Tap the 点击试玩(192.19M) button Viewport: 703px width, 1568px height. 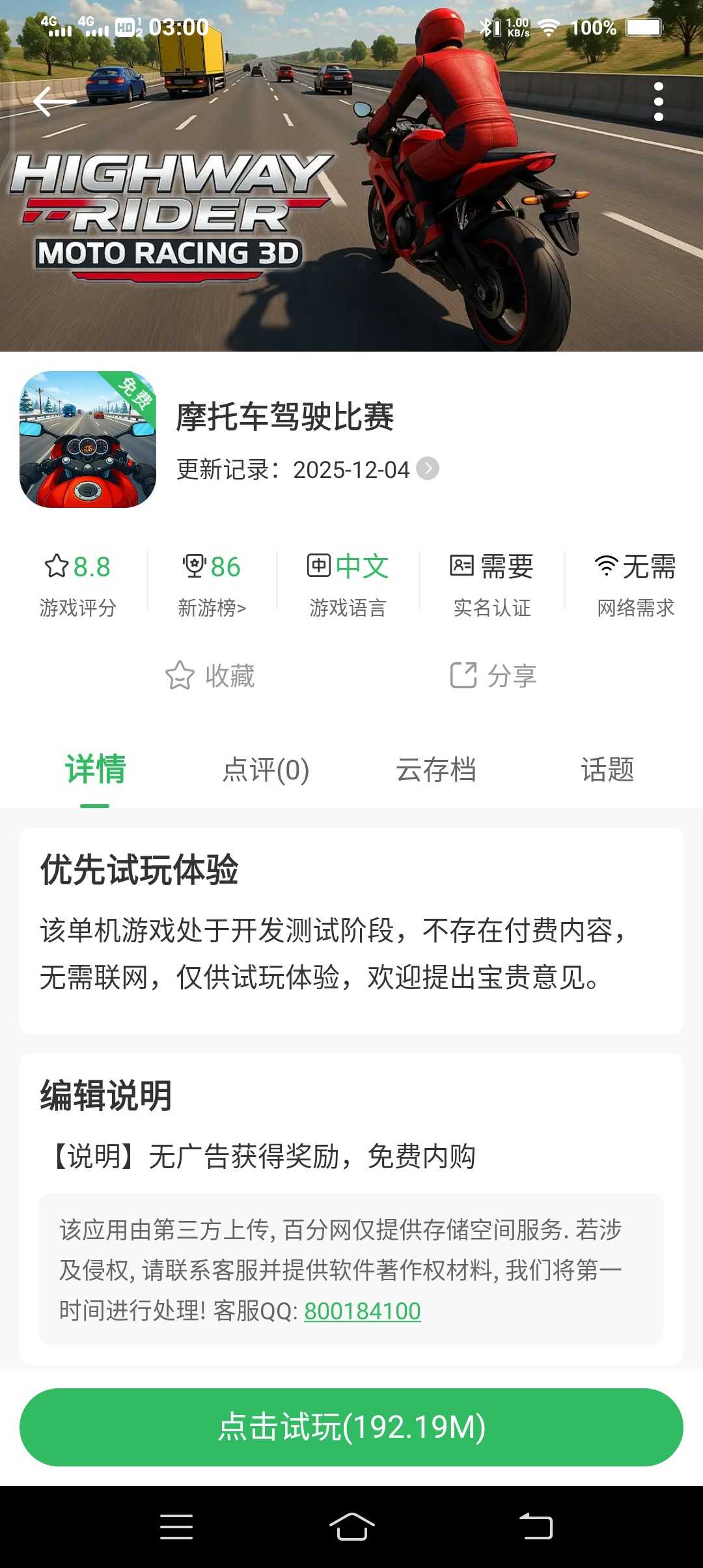351,1427
